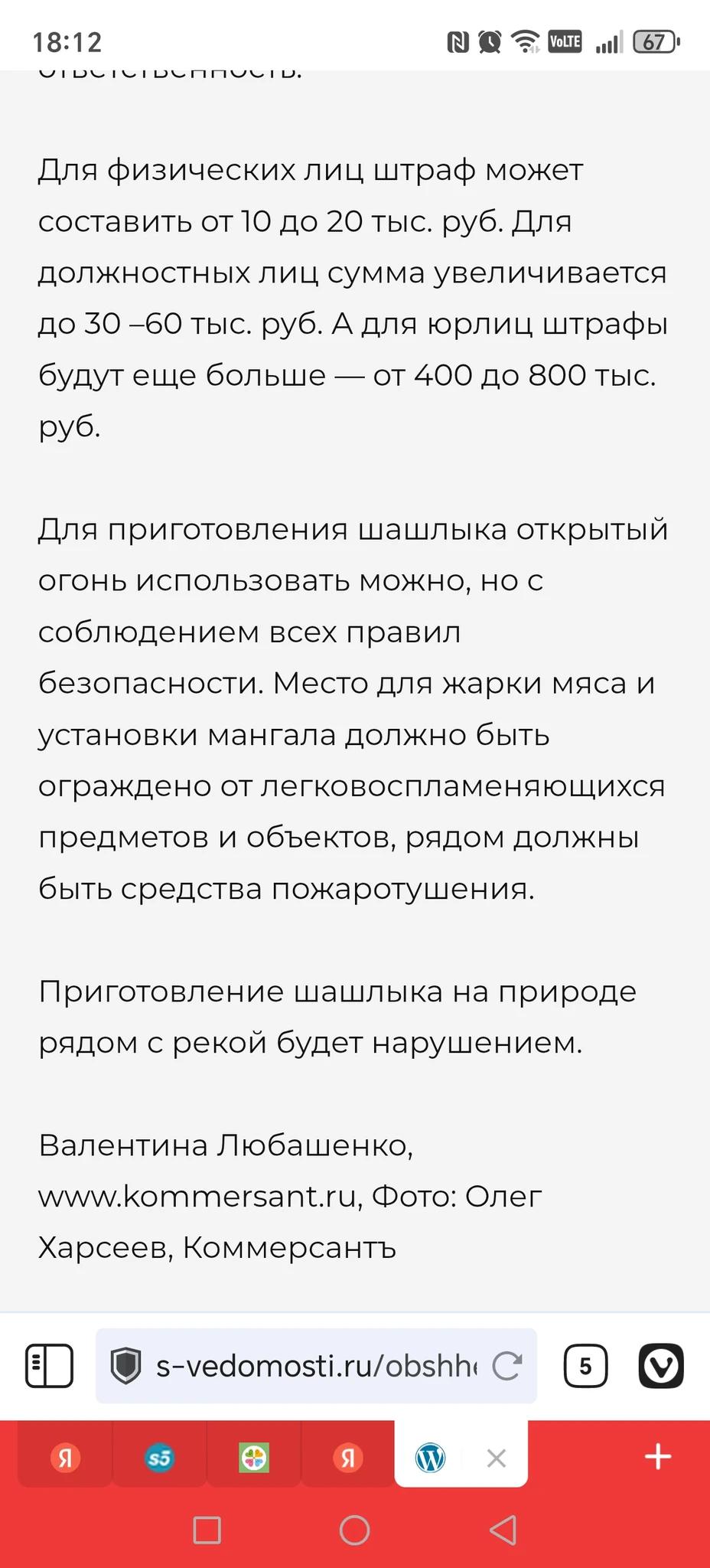Open the tab switcher showing 5

coord(585,1366)
